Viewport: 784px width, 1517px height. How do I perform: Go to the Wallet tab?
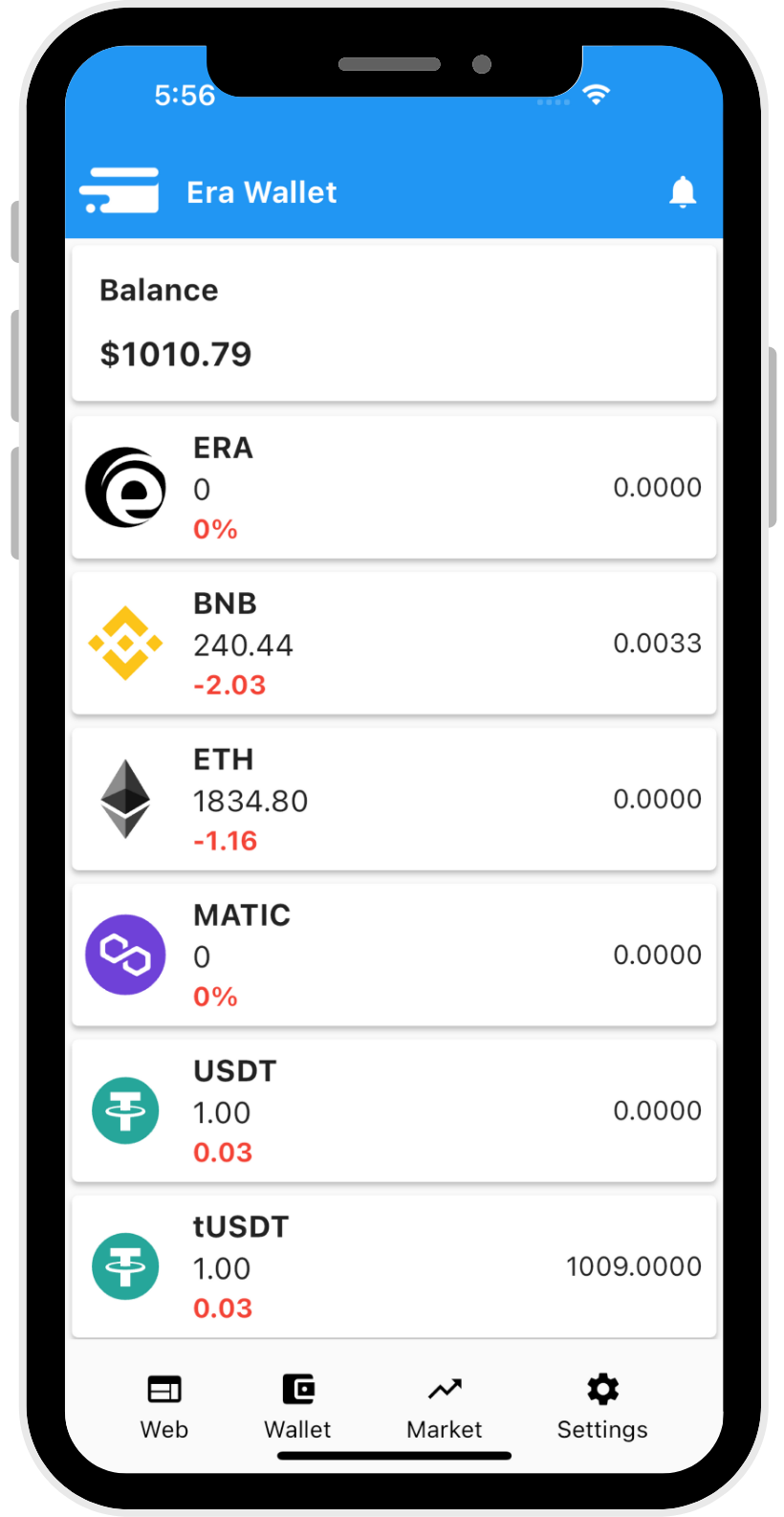click(x=297, y=1406)
